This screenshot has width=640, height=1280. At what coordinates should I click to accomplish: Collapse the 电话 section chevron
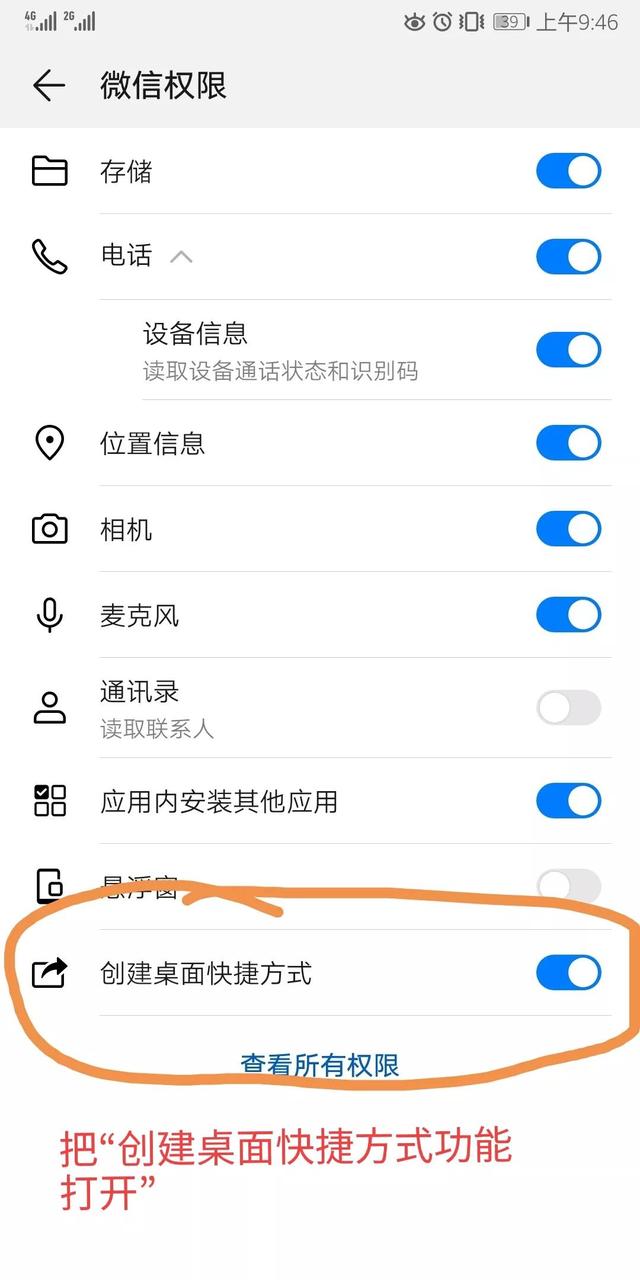[x=181, y=256]
